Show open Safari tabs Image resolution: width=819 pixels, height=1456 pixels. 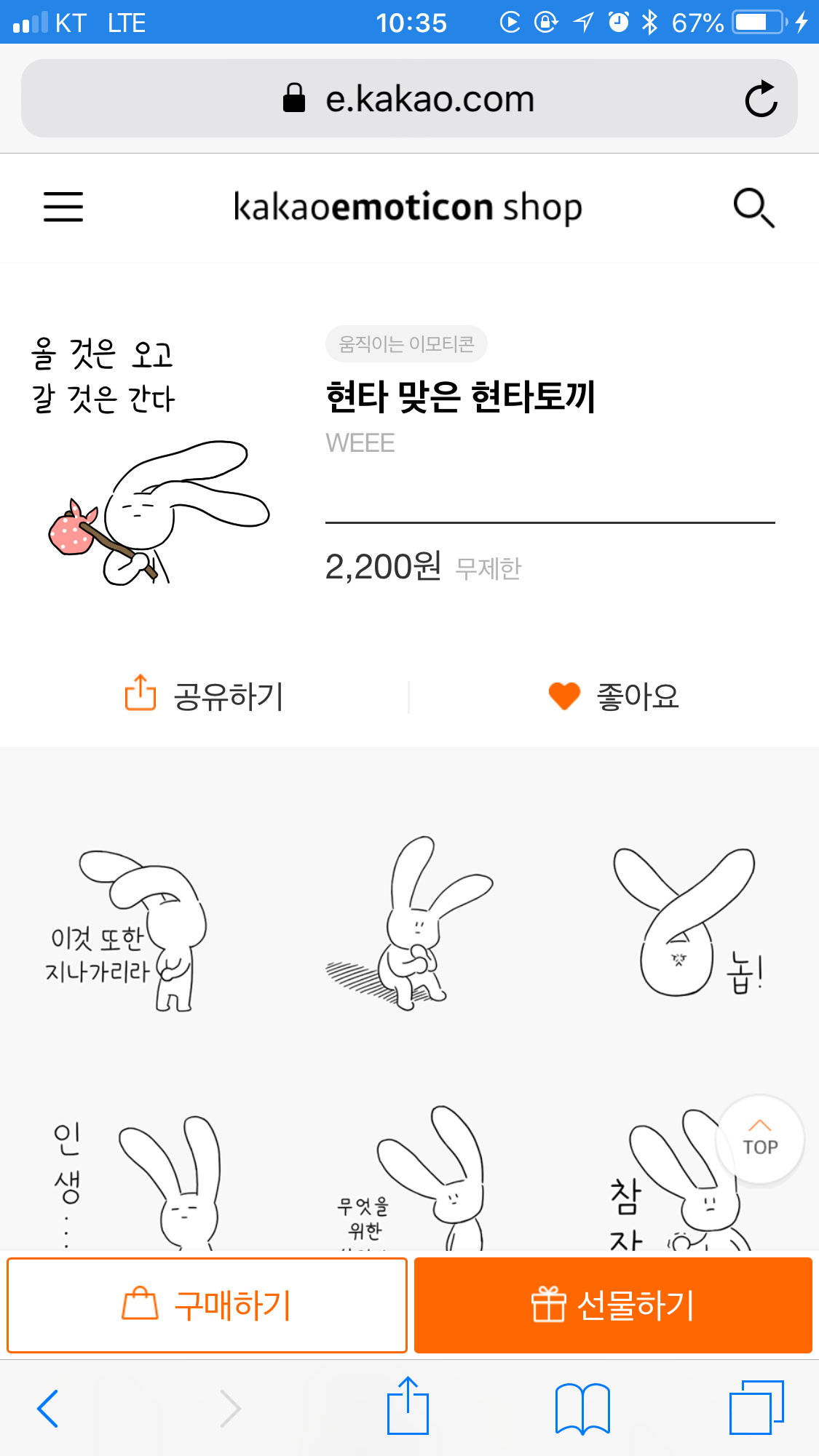pos(756,1409)
